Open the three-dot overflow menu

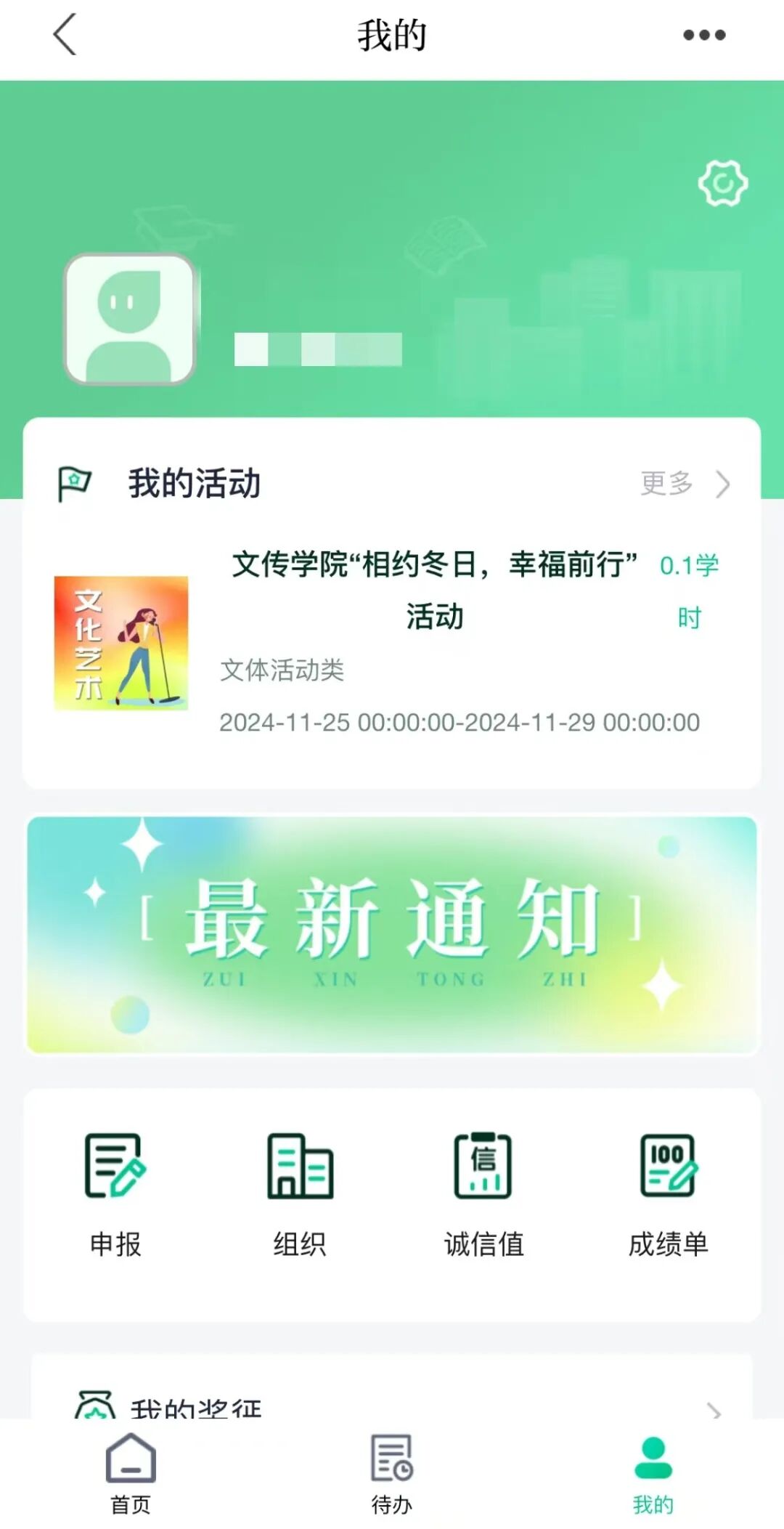703,35
